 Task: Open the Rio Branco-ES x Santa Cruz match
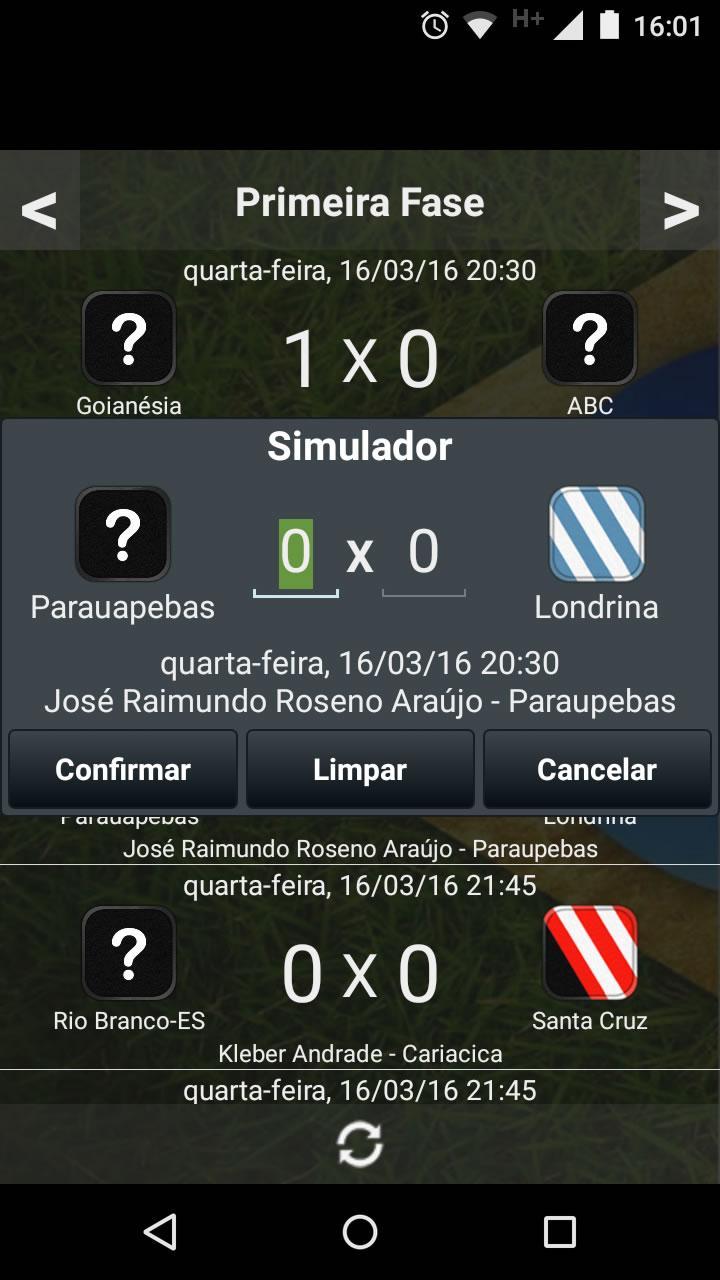360,975
